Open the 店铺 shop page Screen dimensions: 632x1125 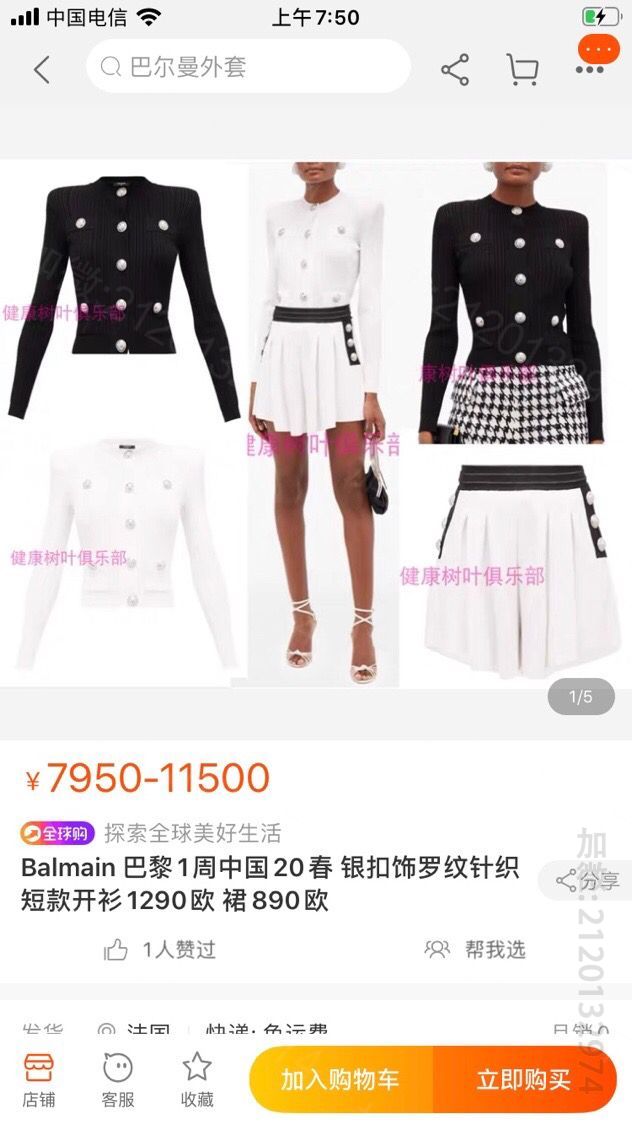39,1079
